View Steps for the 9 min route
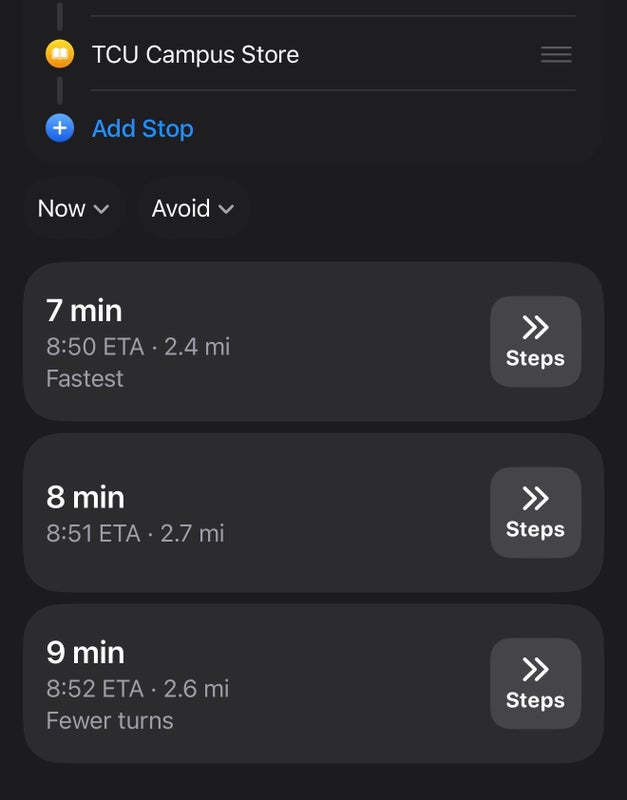This screenshot has width=627, height=800. (x=535, y=683)
